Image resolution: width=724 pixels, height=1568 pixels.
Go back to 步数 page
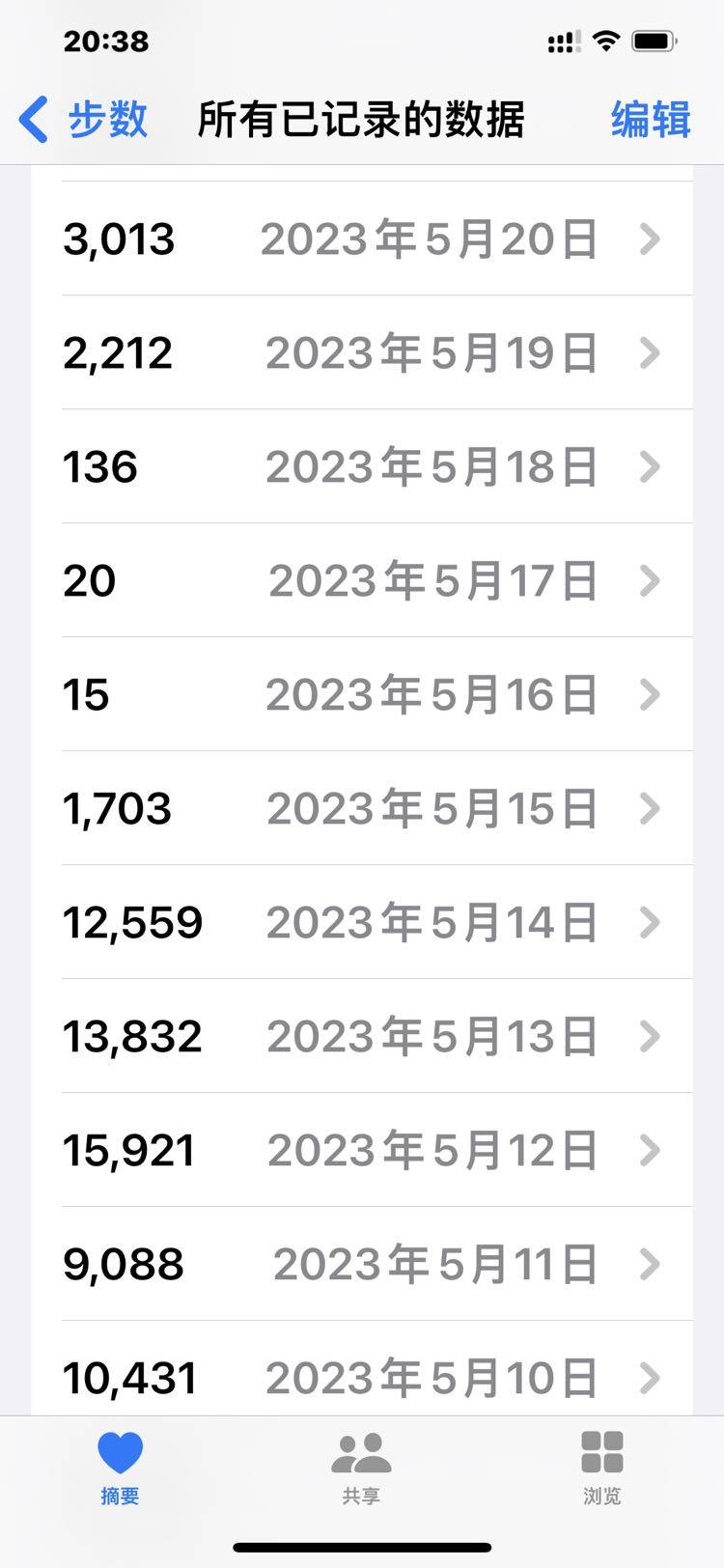pos(84,120)
